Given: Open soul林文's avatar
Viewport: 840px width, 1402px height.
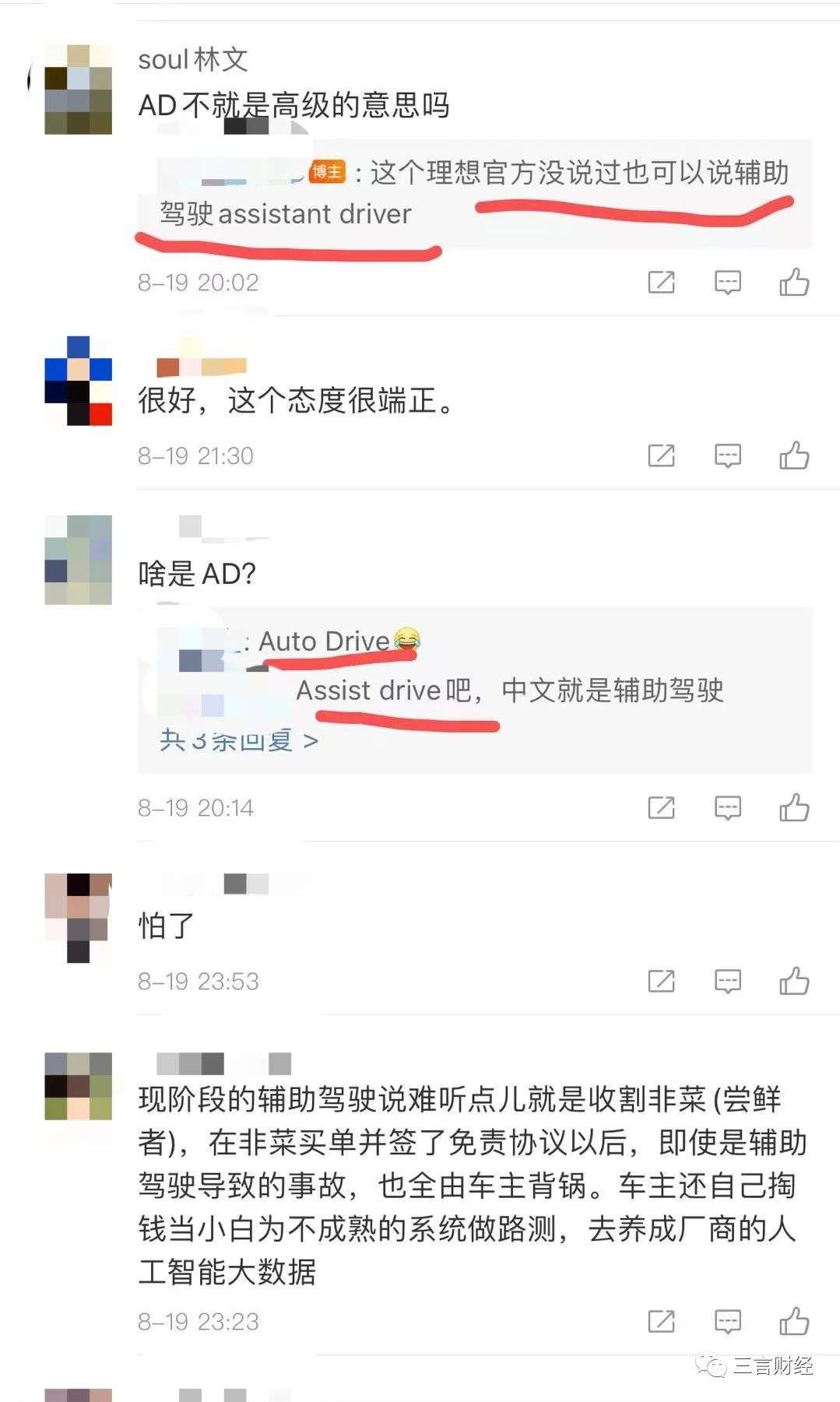Looking at the screenshot, I should 78,90.
